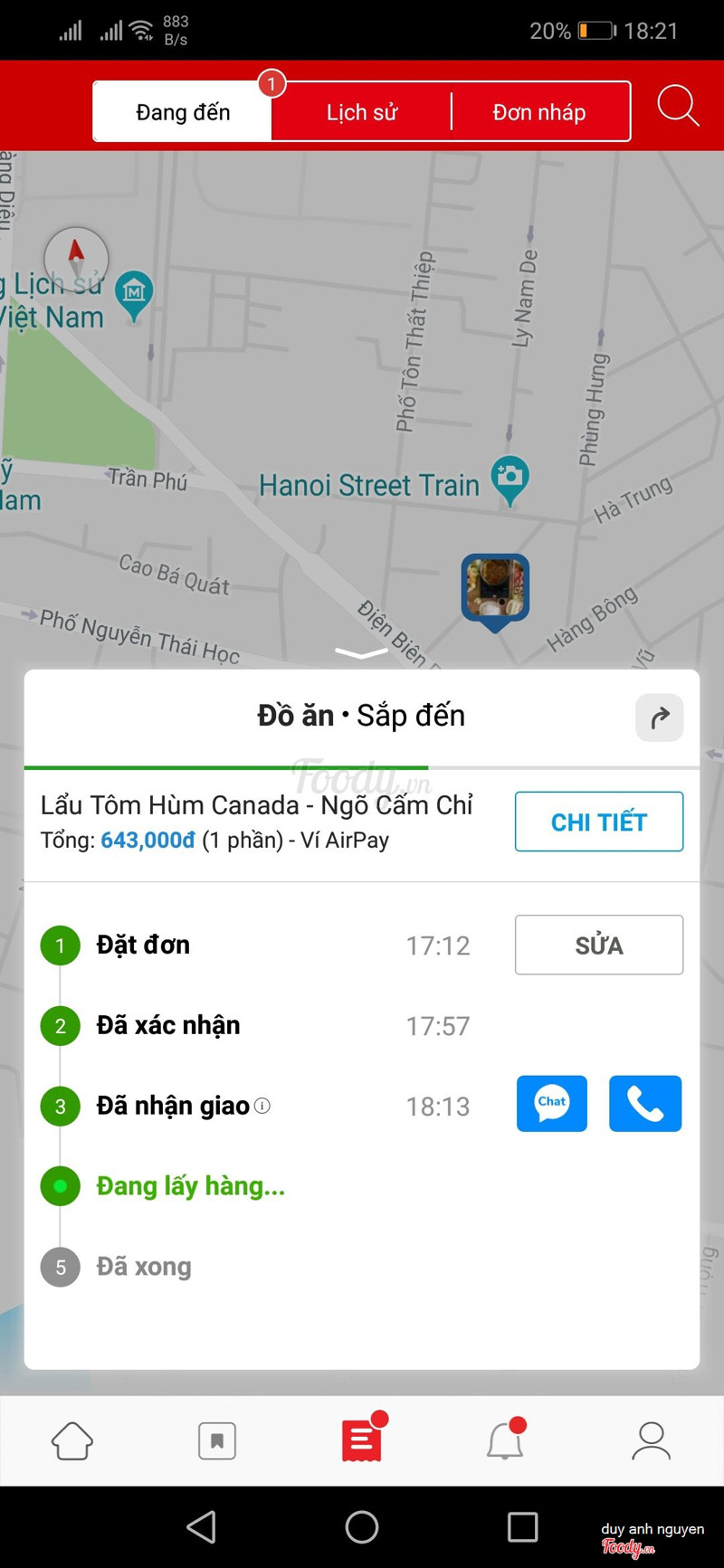Go to the home tab in bottom navigation

72,1440
